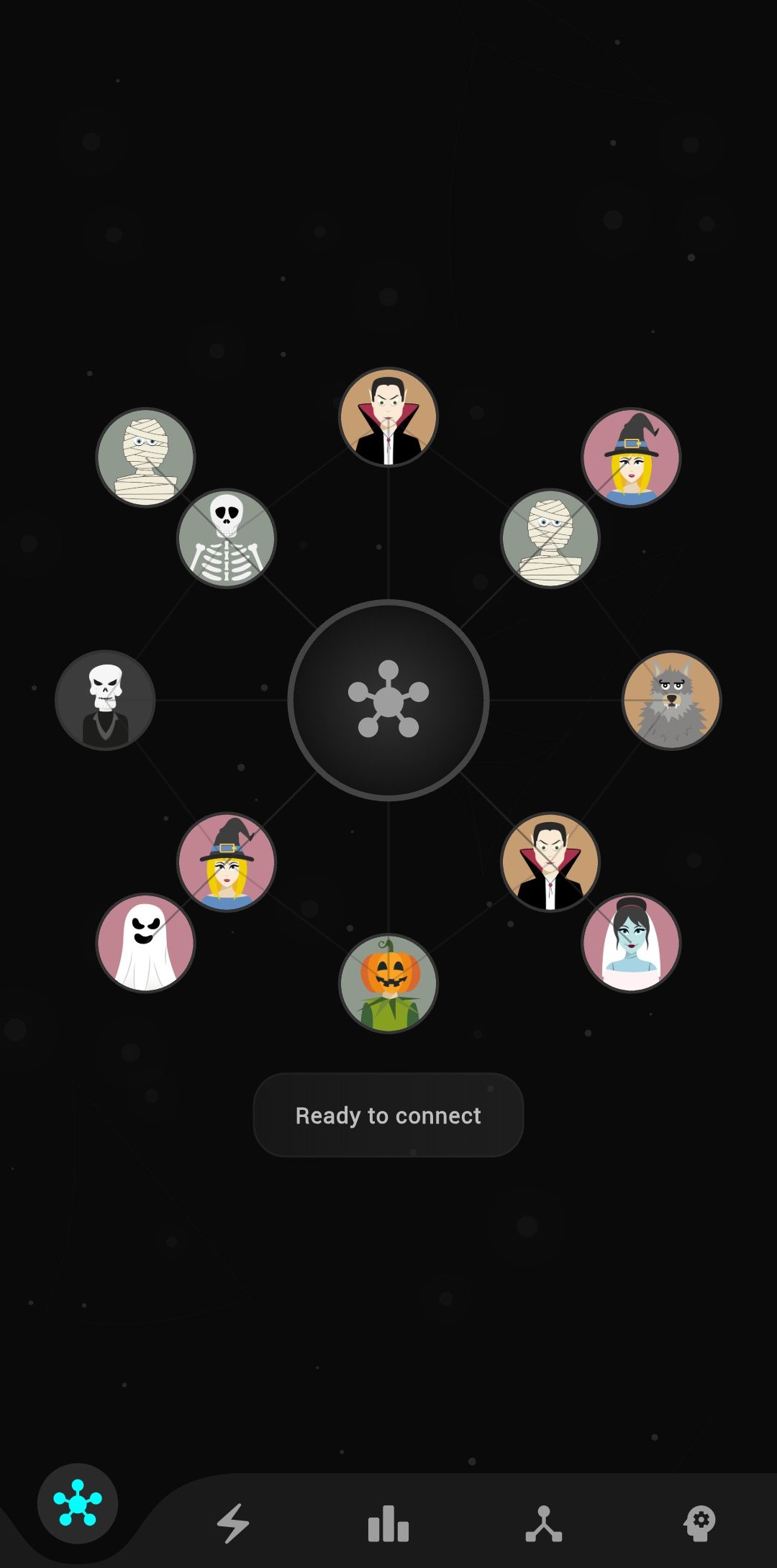Select the mummy avatar beside the skeleton

pos(146,457)
